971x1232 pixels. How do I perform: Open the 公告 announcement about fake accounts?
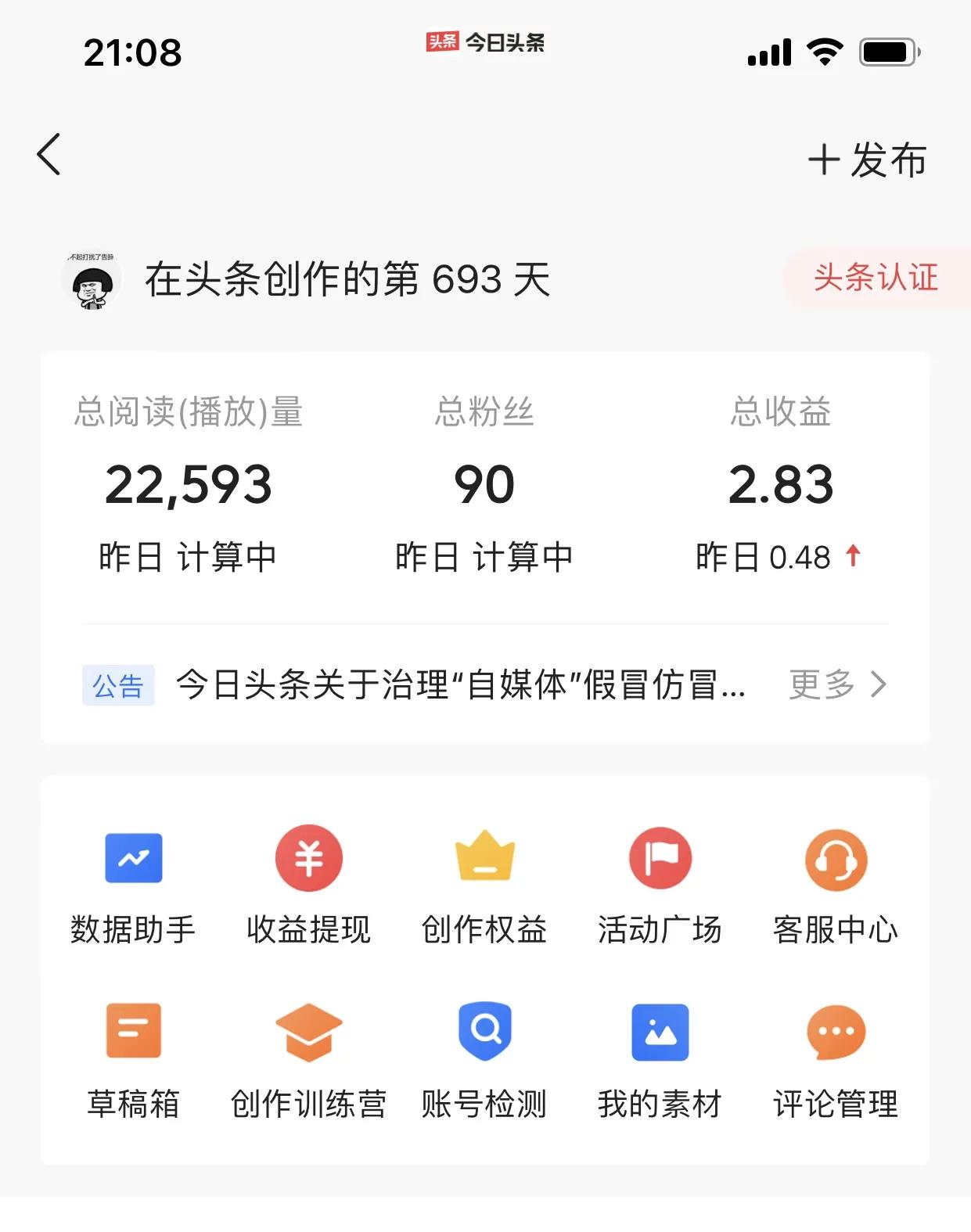pyautogui.click(x=462, y=686)
